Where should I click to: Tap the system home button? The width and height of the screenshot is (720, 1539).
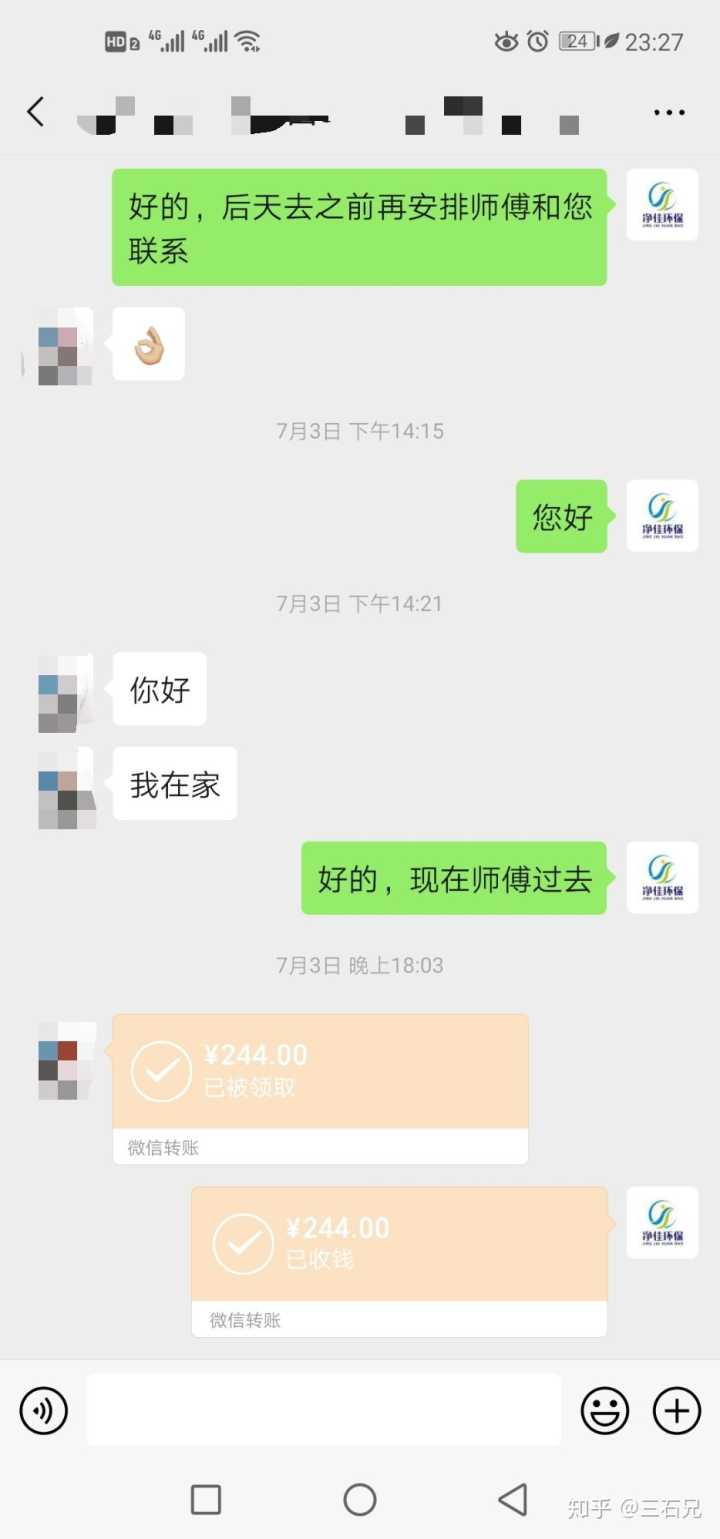point(359,1499)
